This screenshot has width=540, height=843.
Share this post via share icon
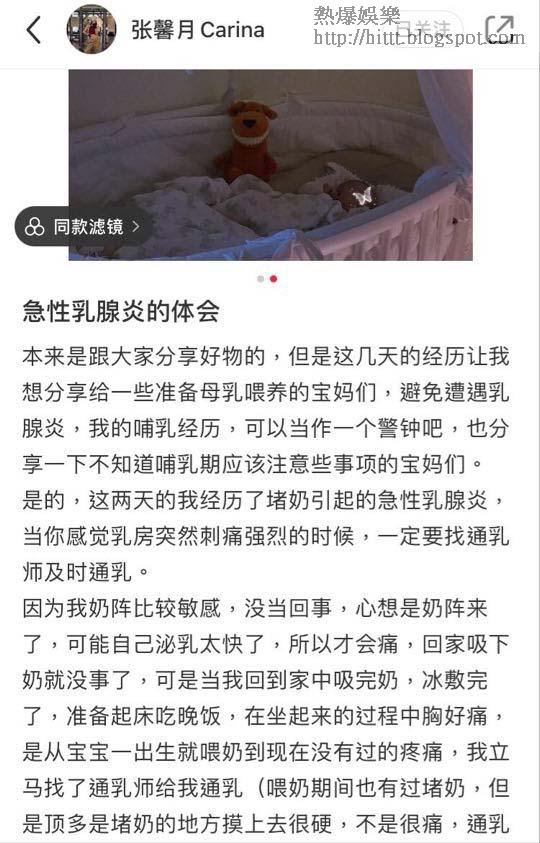[x=499, y=29]
